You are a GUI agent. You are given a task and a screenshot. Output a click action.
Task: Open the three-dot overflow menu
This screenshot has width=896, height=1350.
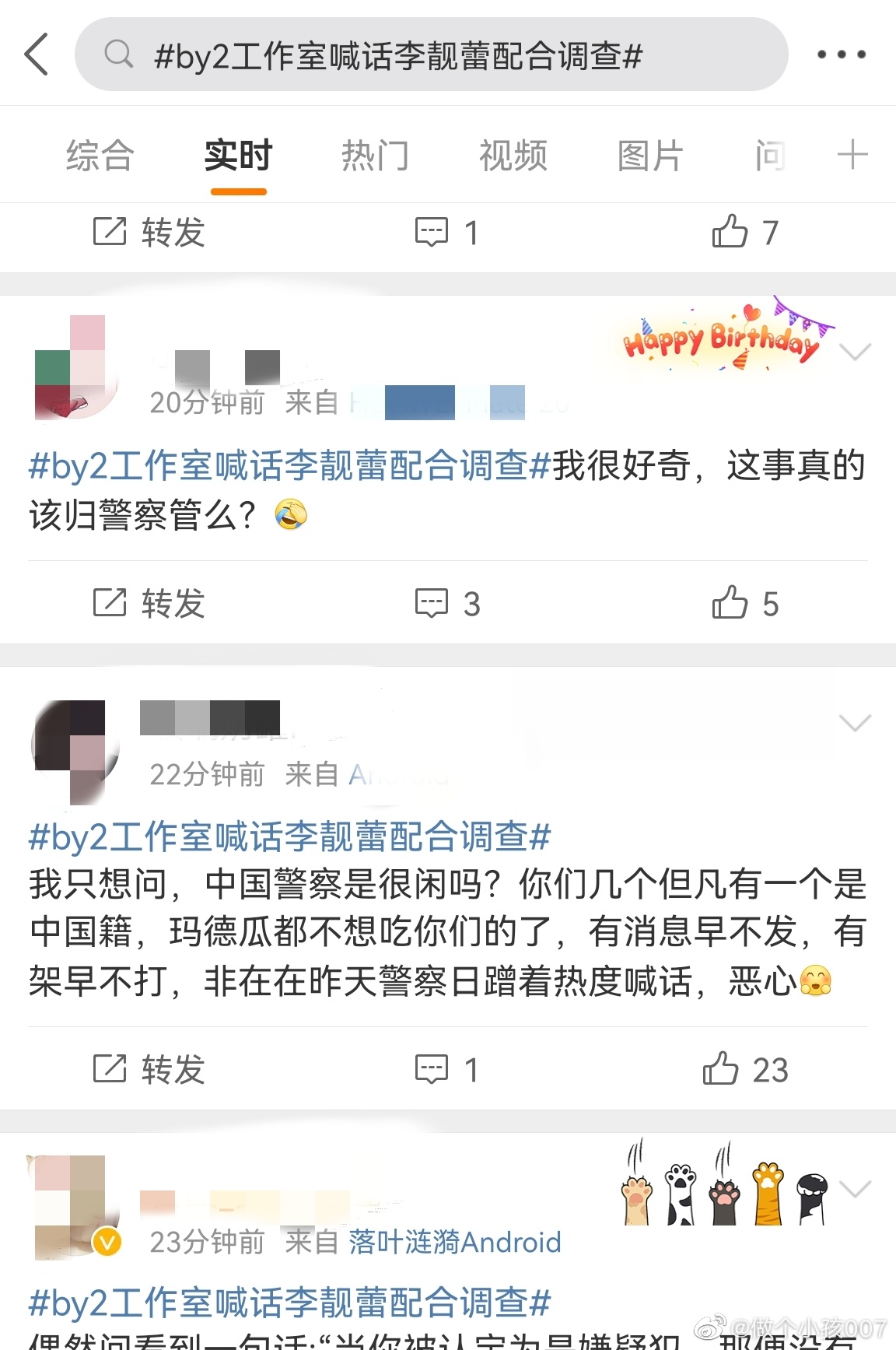tap(840, 54)
